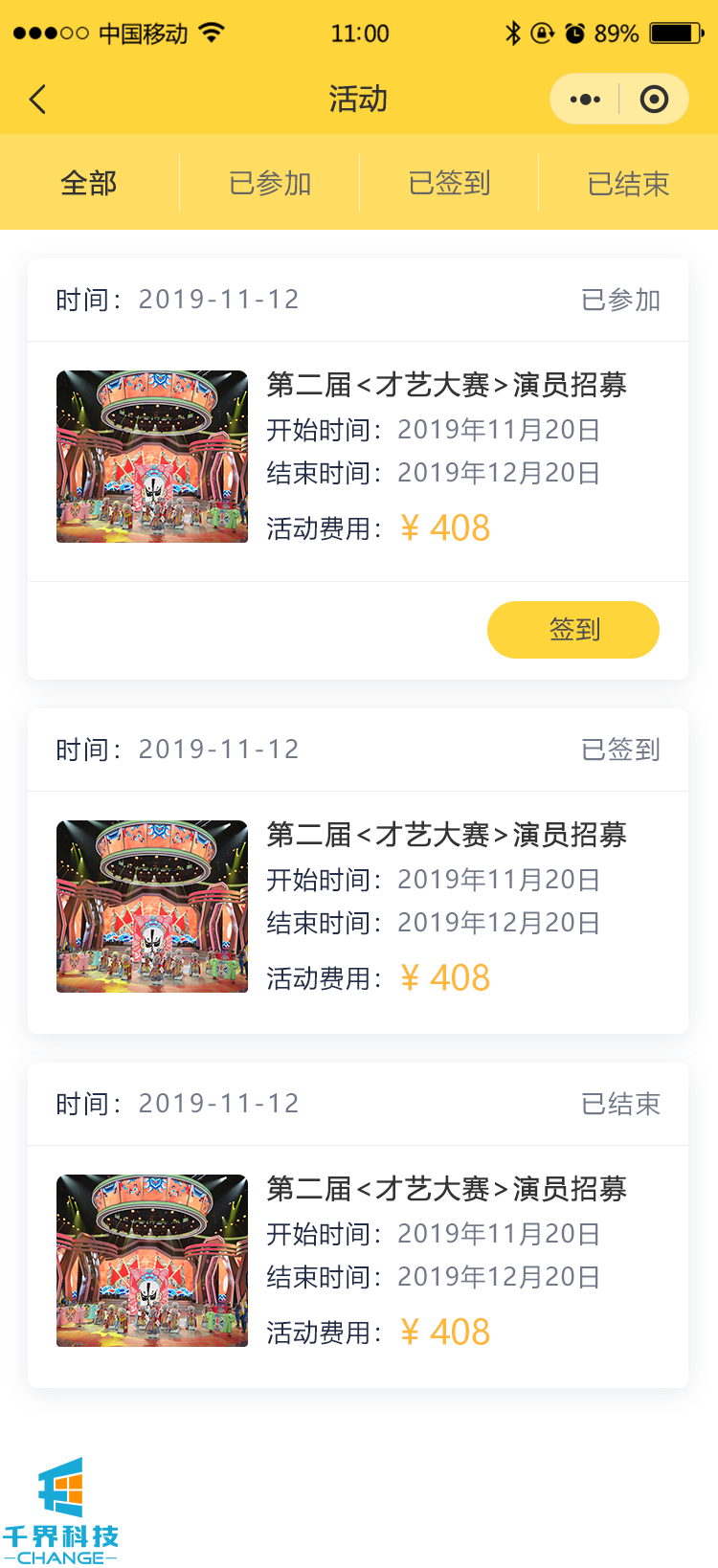Screen dimensions: 718x1568
Task: Switch to the 已参加 tab
Action: point(270,183)
